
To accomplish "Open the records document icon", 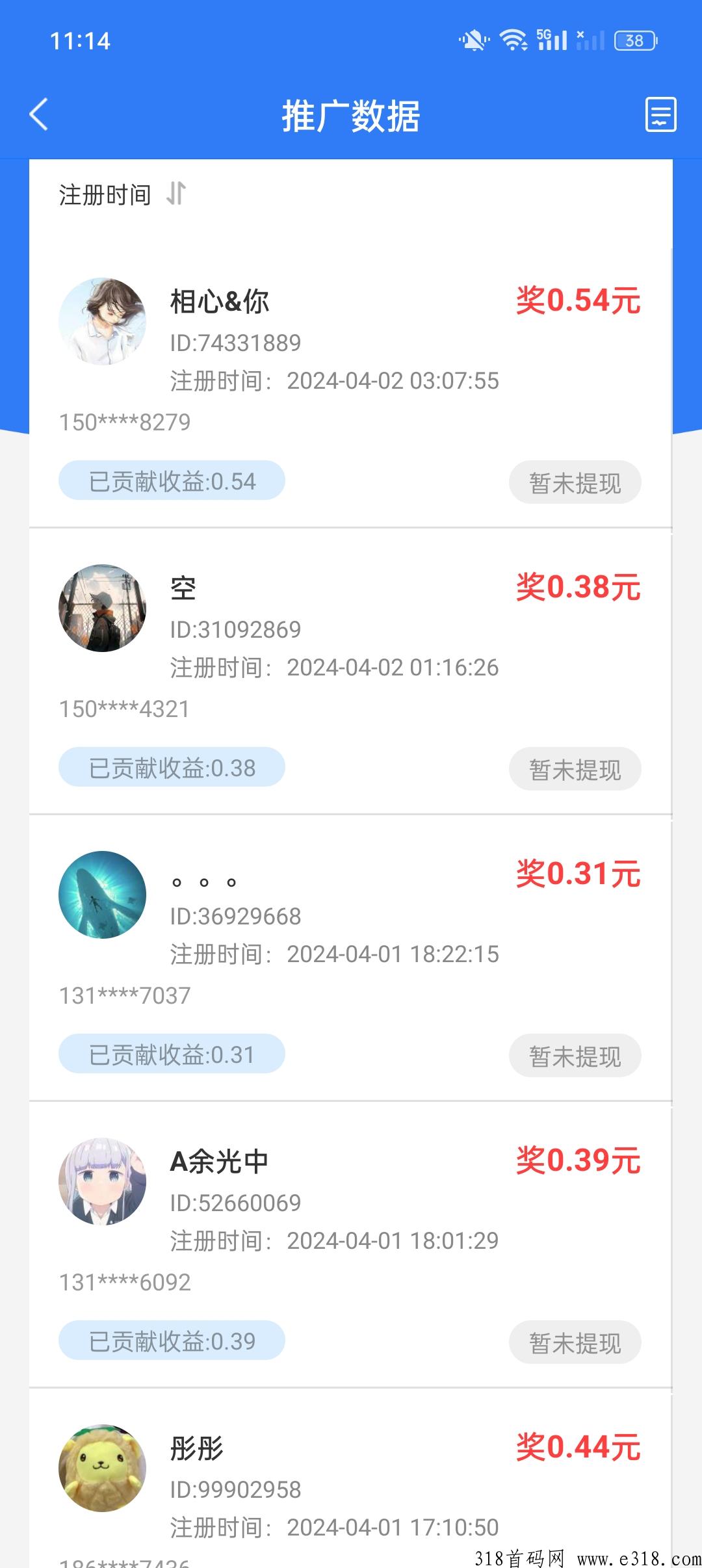I will click(x=660, y=115).
